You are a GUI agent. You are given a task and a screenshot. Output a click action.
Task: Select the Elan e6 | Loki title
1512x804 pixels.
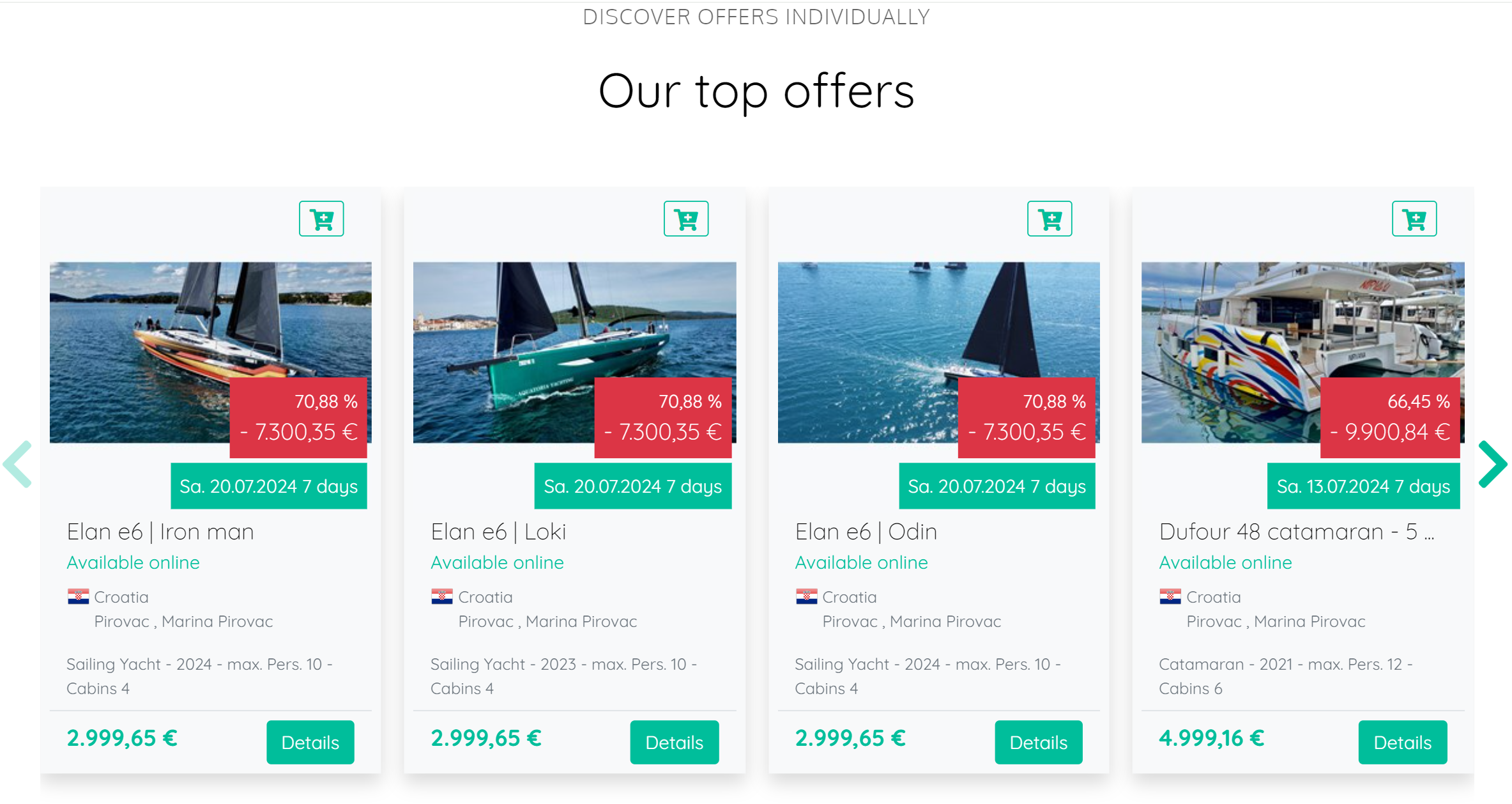[498, 532]
